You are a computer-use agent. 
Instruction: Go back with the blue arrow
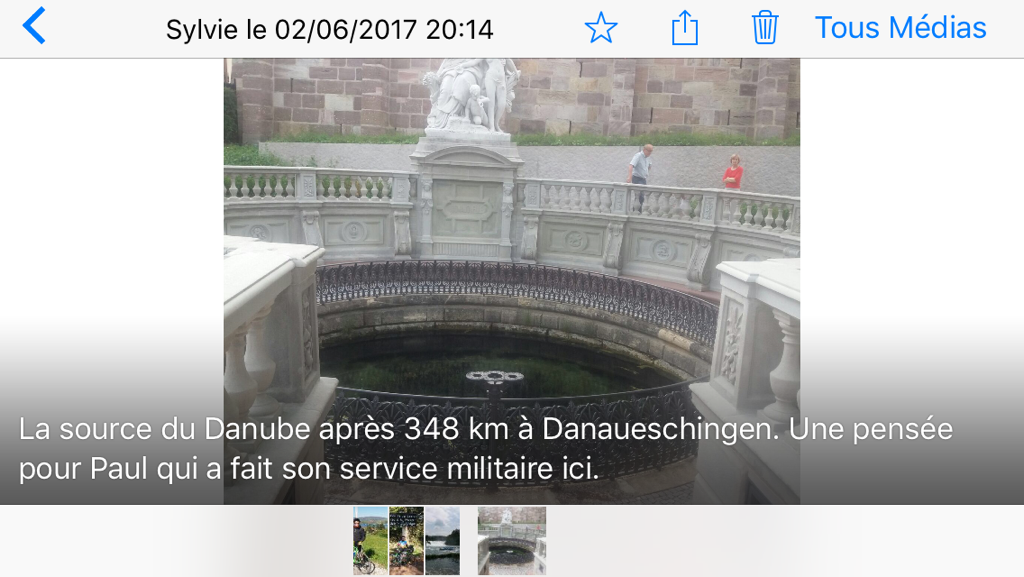34,27
